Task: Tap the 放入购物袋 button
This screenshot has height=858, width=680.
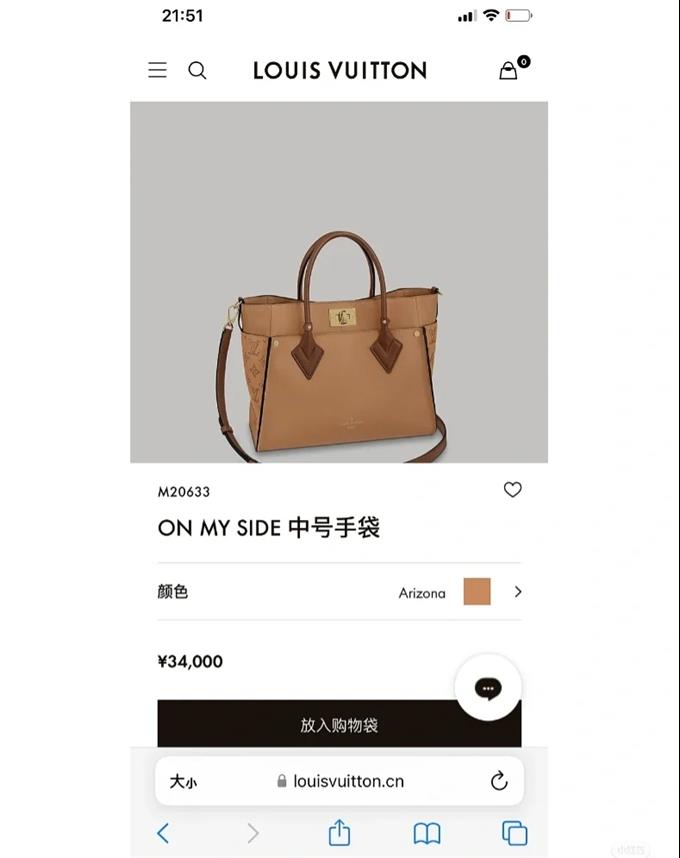Action: 339,724
